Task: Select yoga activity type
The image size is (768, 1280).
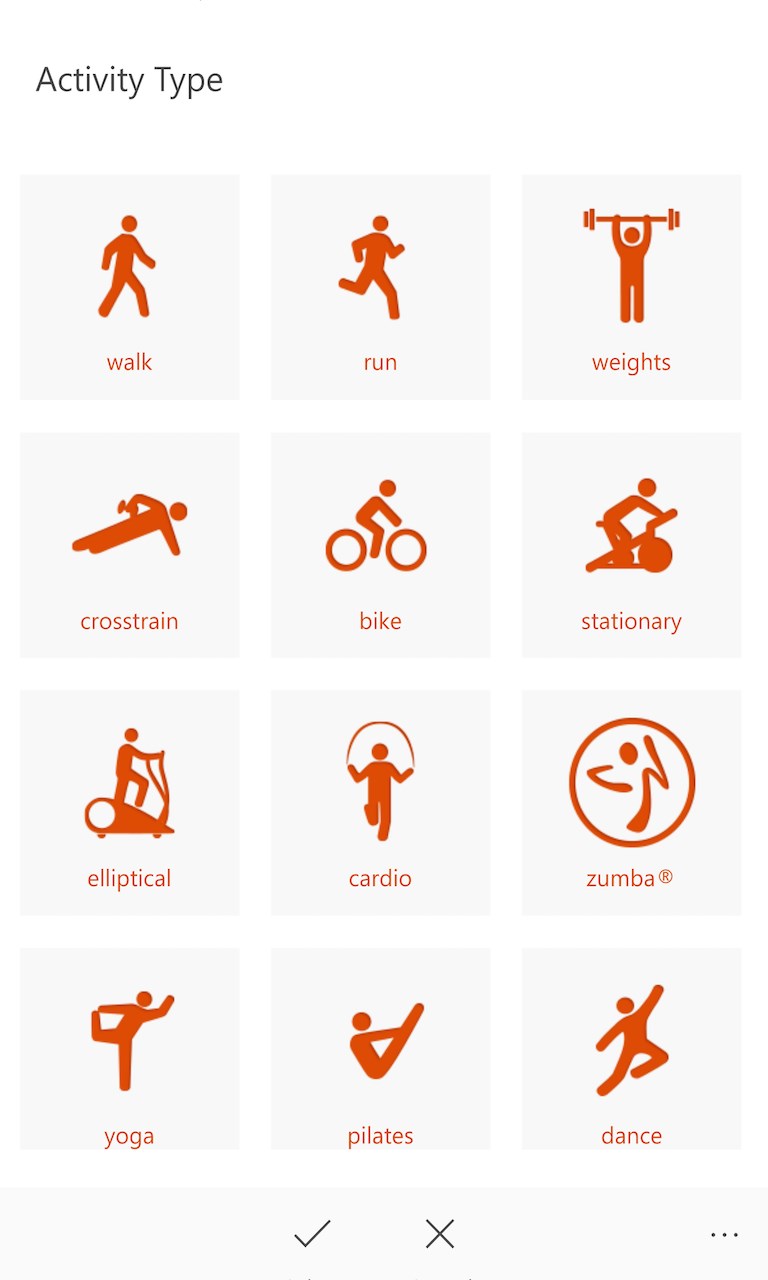Action: [129, 1050]
